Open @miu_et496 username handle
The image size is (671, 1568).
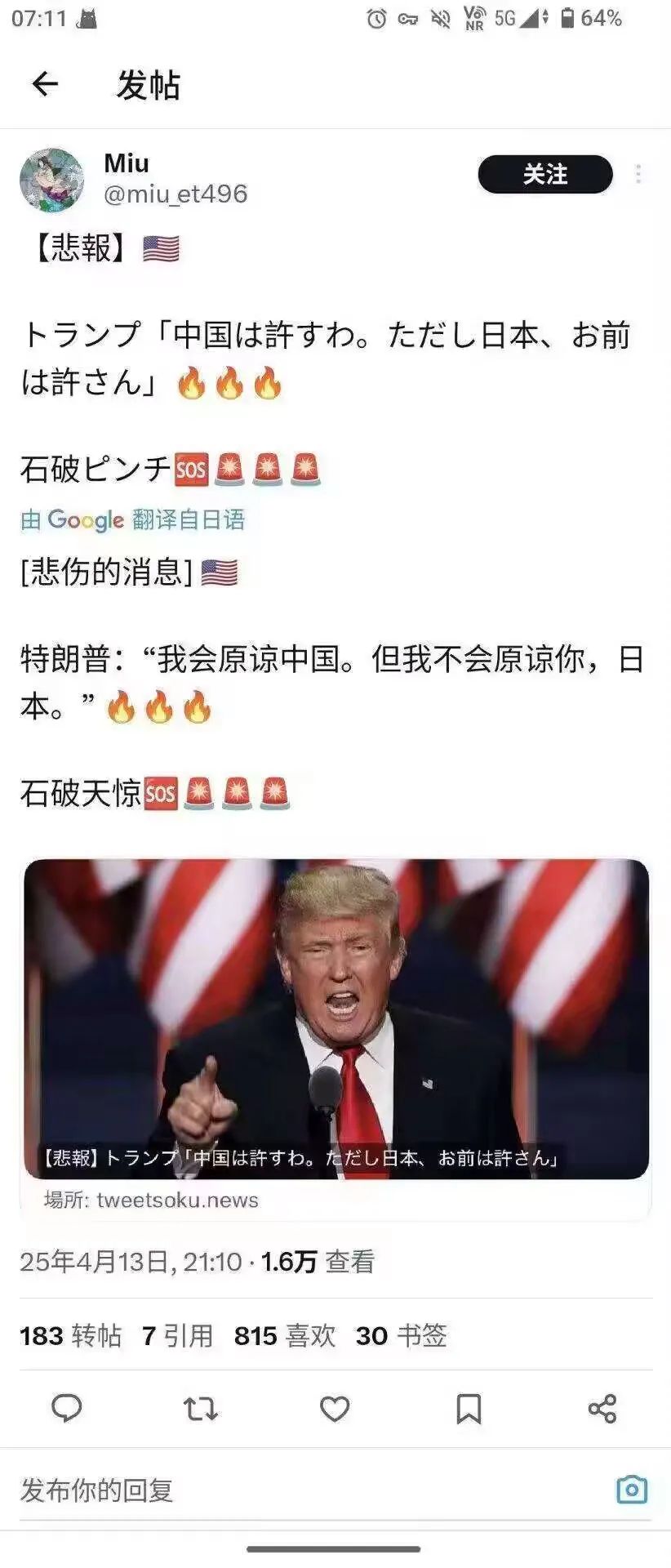tap(176, 194)
